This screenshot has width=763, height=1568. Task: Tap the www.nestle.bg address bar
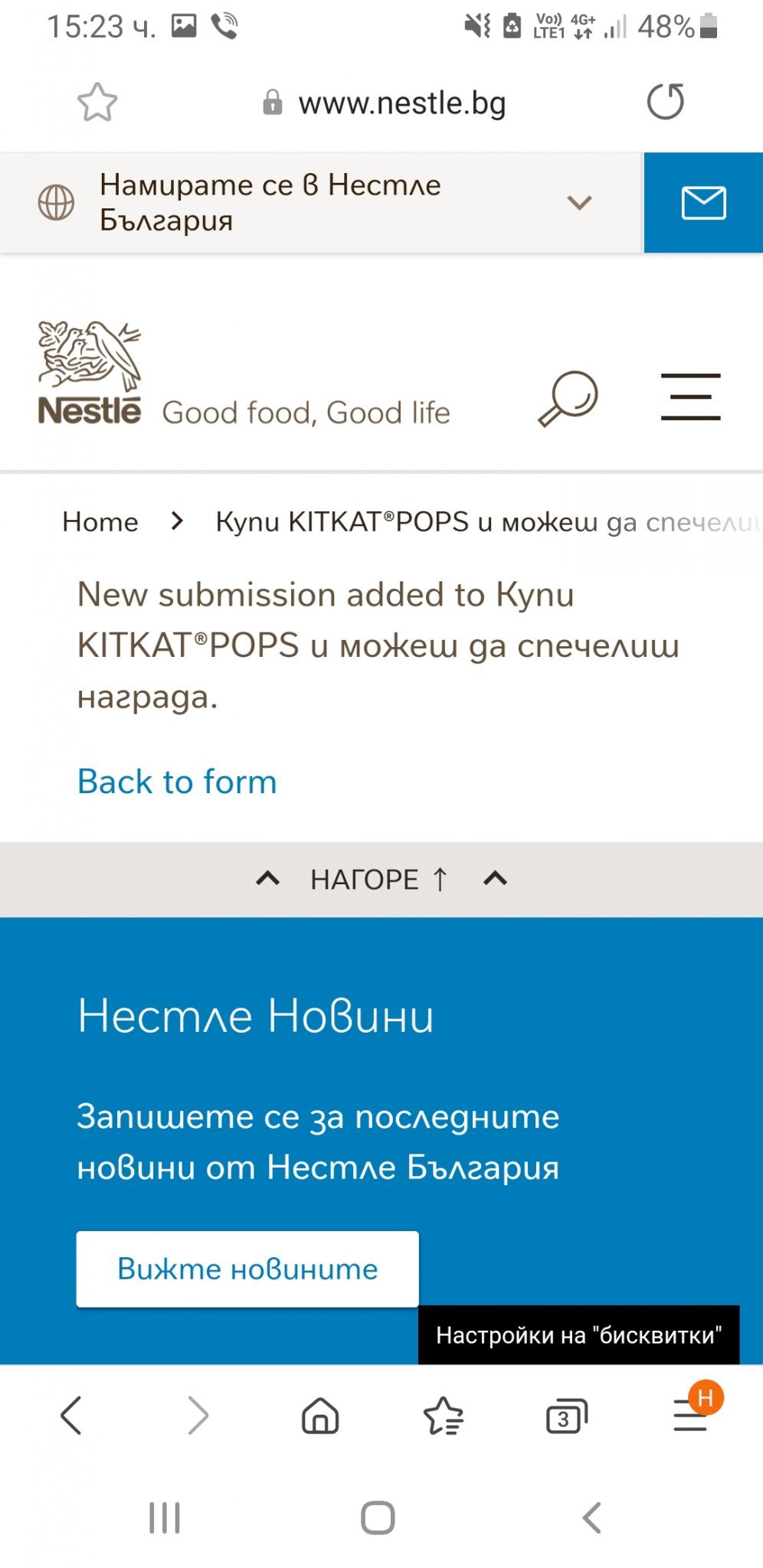click(x=385, y=103)
